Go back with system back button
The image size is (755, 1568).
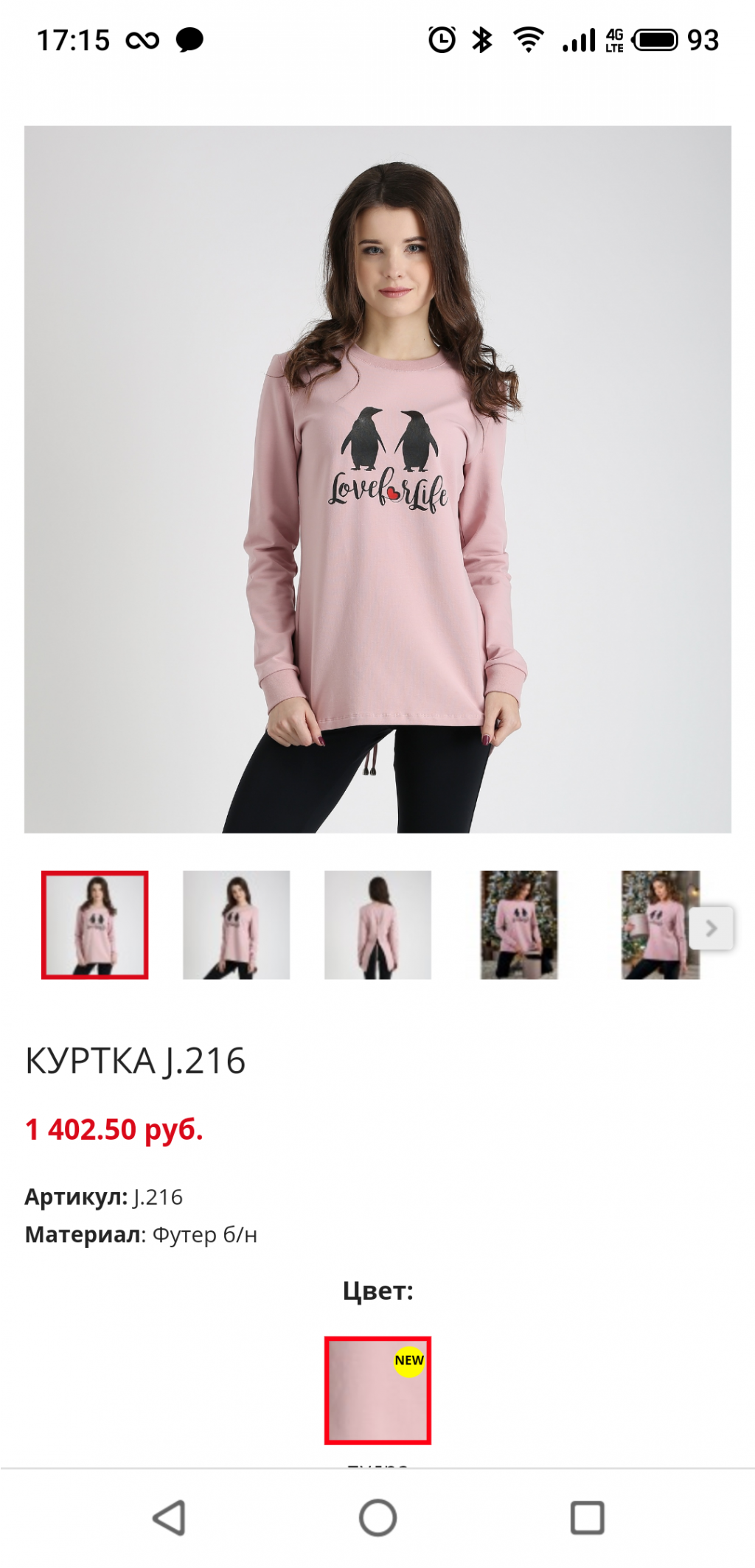click(170, 1518)
